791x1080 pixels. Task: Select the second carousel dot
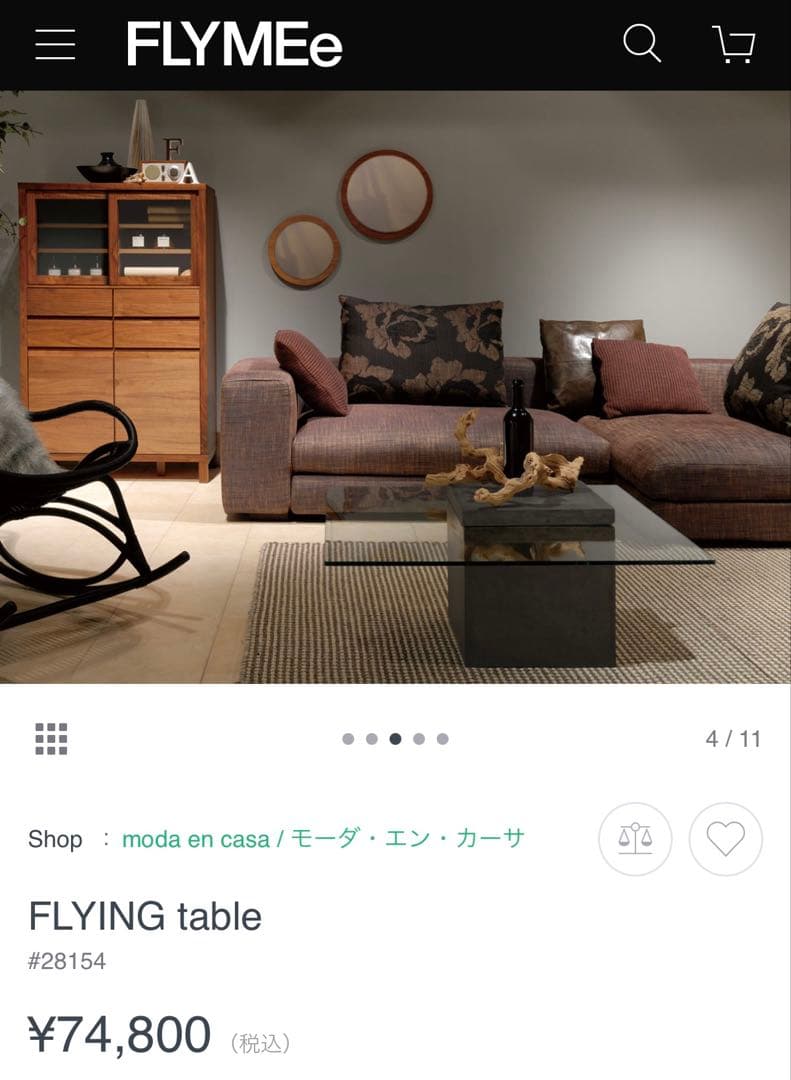point(372,738)
